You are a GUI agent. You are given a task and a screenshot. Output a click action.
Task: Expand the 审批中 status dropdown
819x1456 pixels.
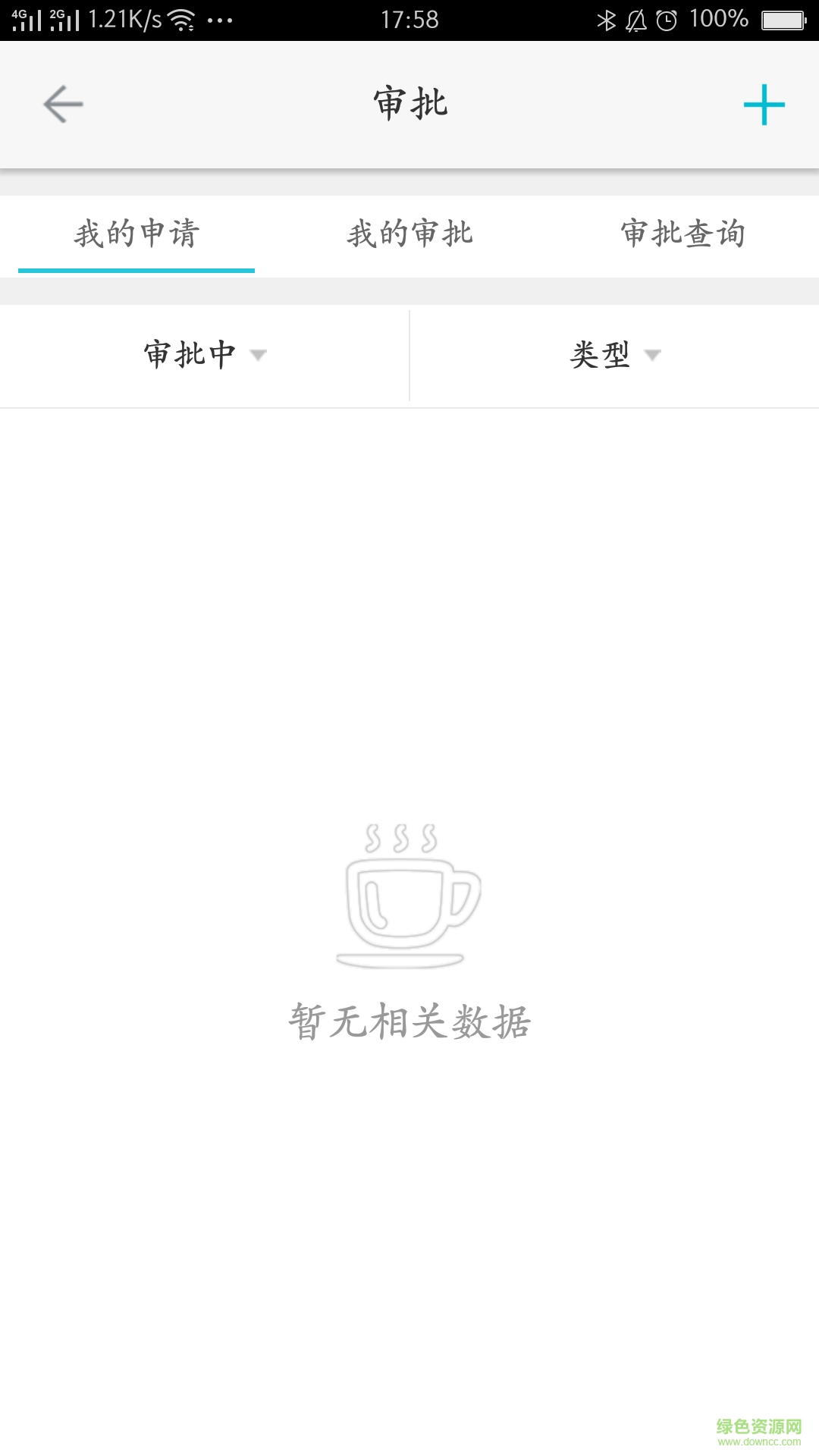point(205,355)
